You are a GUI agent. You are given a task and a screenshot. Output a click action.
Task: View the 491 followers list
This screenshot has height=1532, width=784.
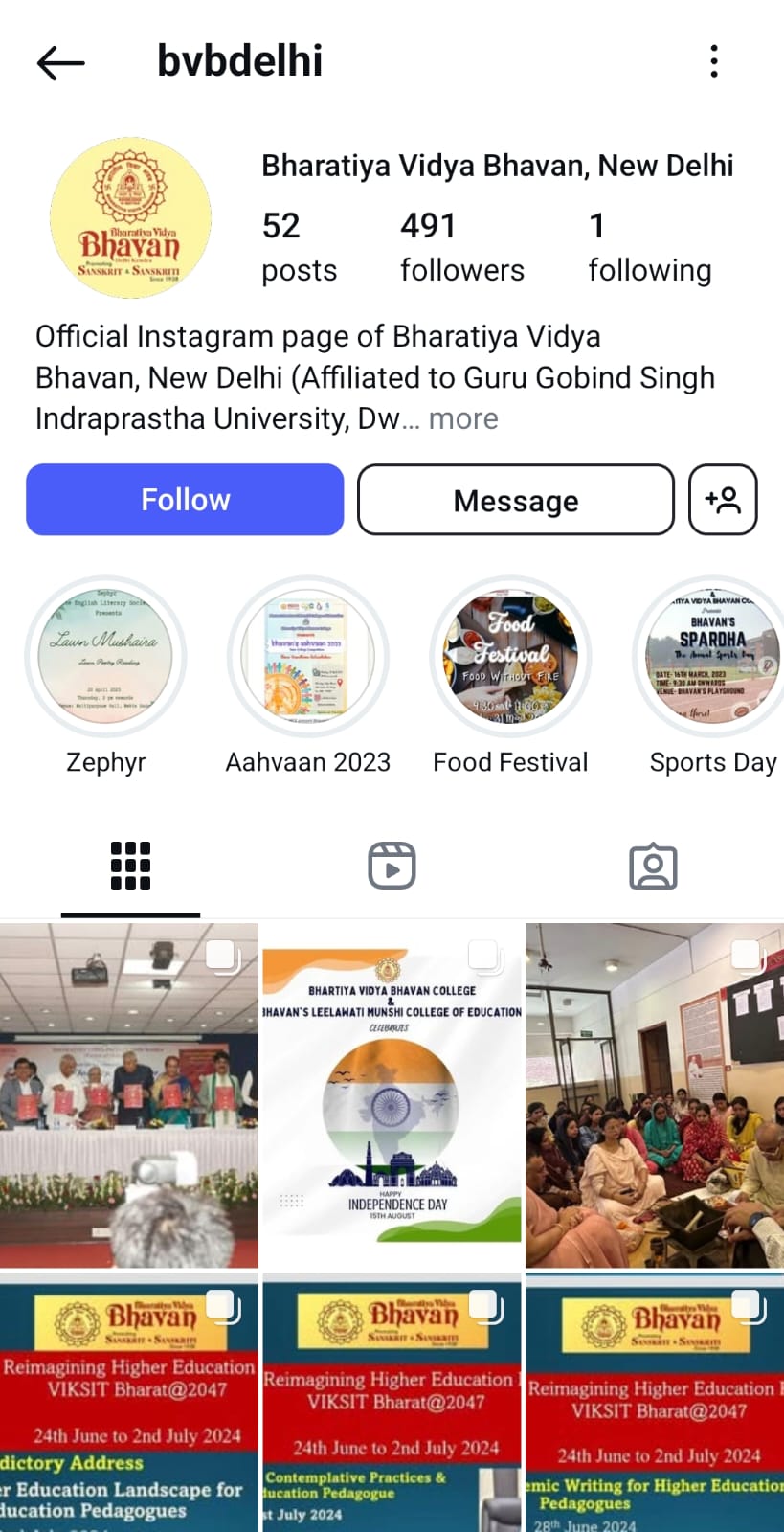461,247
